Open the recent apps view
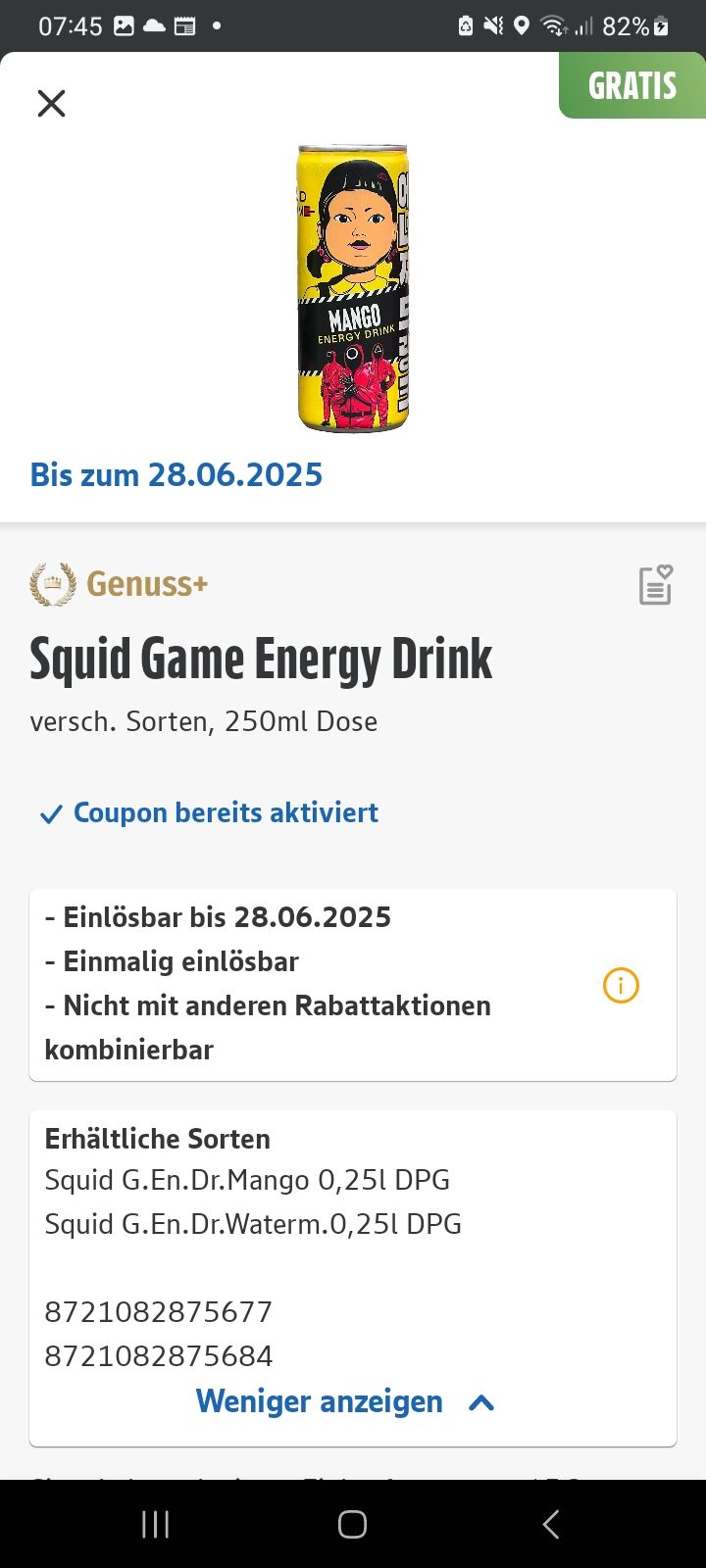The height and width of the screenshot is (1568, 706). [x=155, y=1524]
